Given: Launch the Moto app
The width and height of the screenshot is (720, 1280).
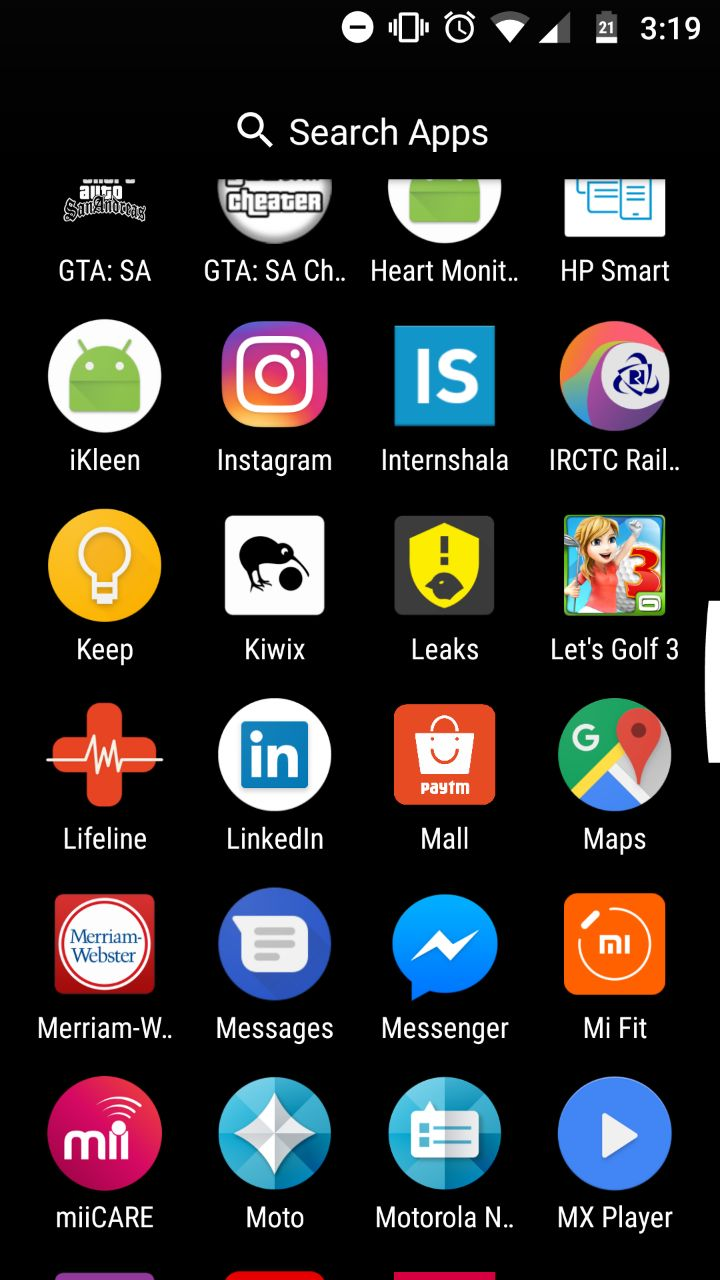Looking at the screenshot, I should tap(274, 1134).
